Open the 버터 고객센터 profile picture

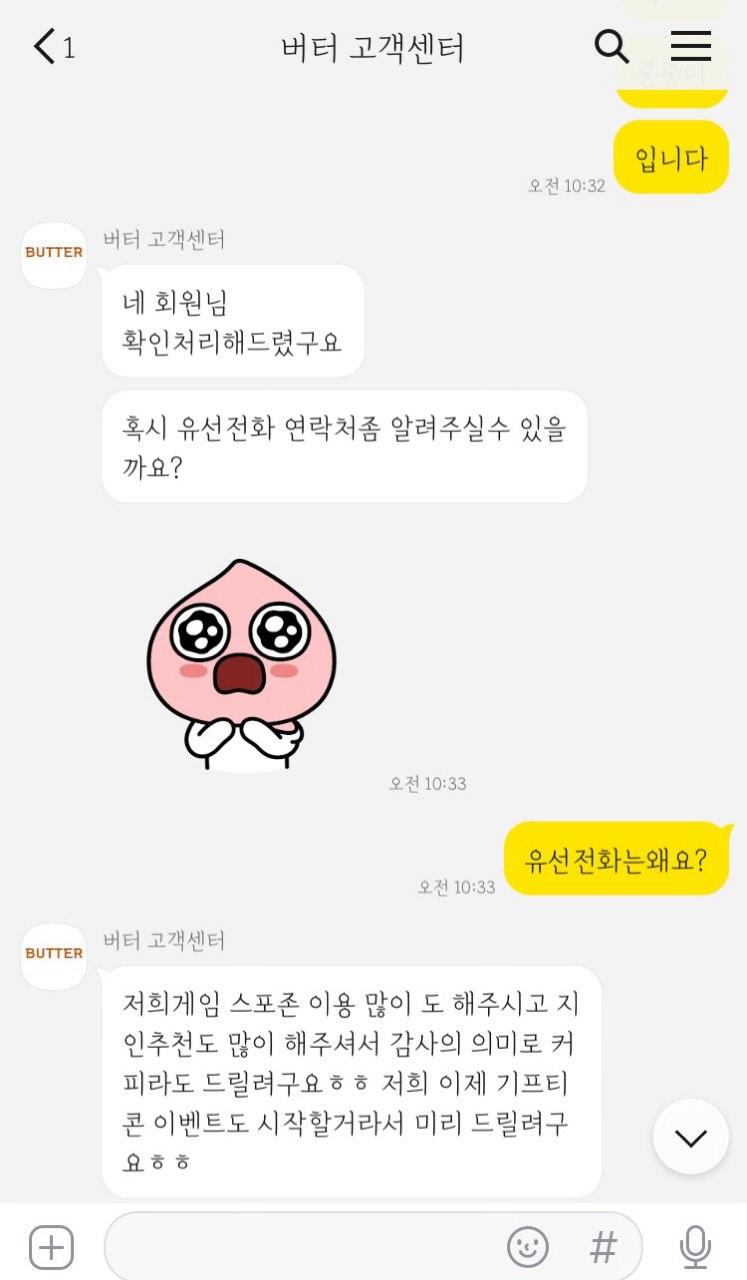point(54,255)
